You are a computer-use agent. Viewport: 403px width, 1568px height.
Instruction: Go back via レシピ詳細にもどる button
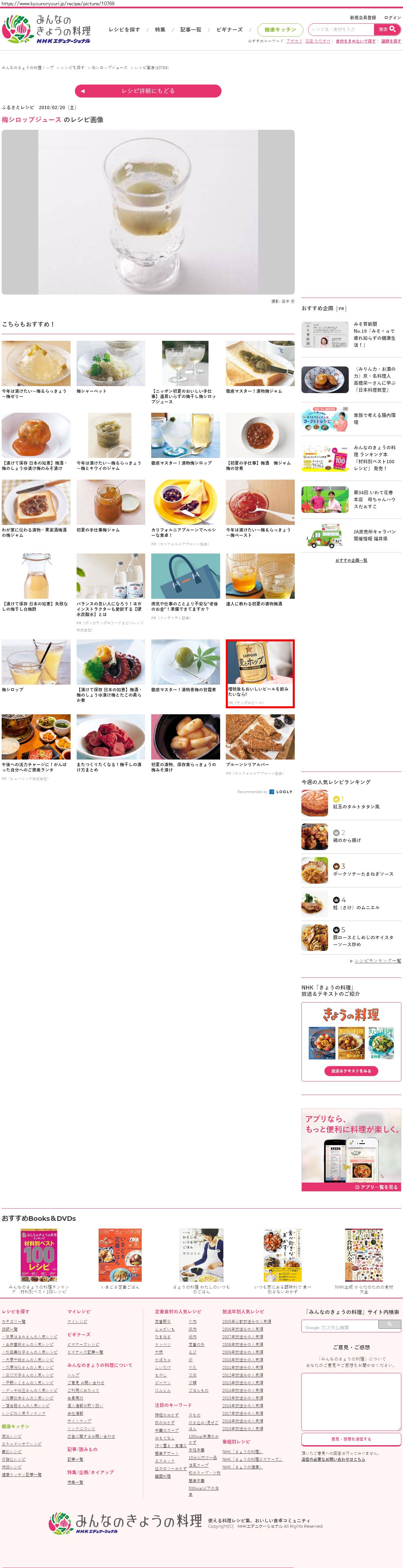pos(148,91)
